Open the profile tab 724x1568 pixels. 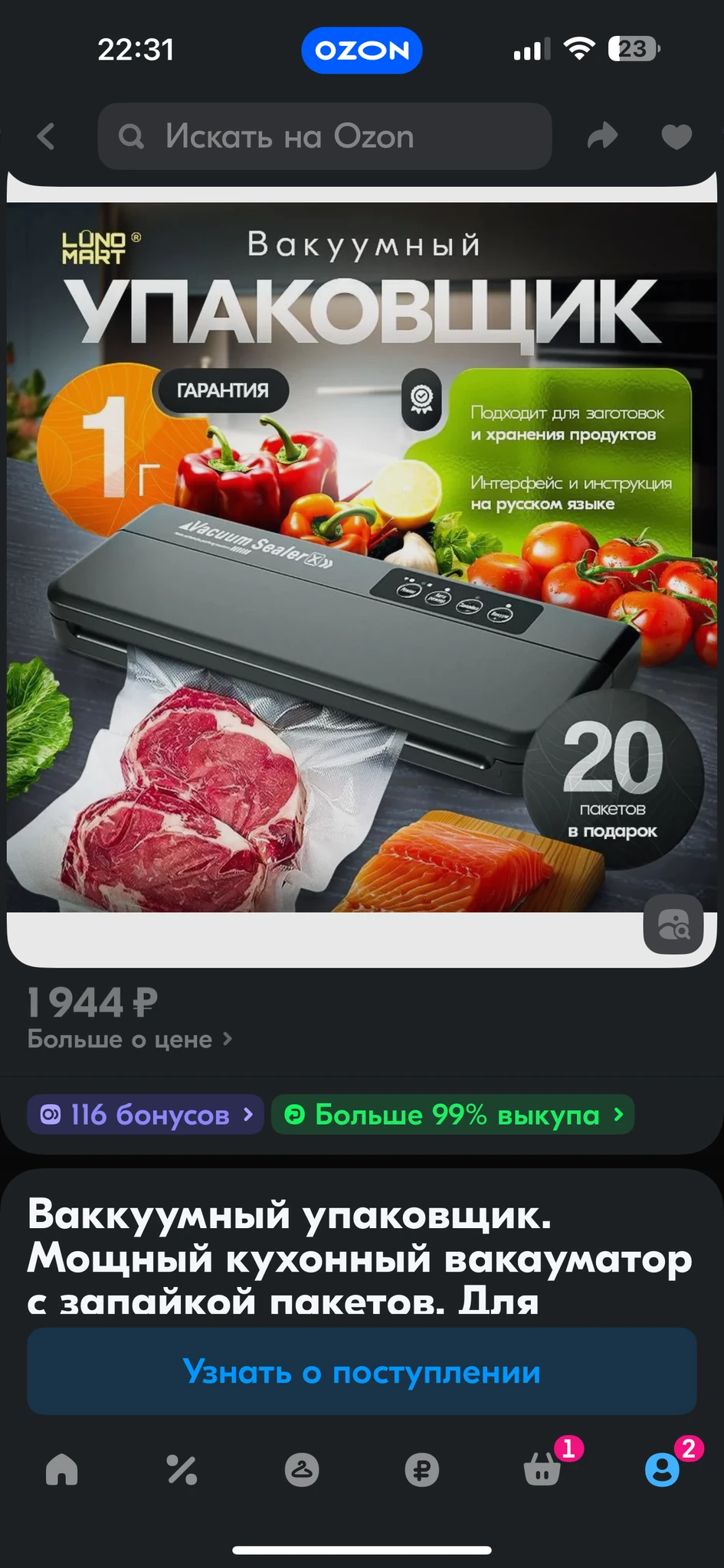(x=662, y=1469)
